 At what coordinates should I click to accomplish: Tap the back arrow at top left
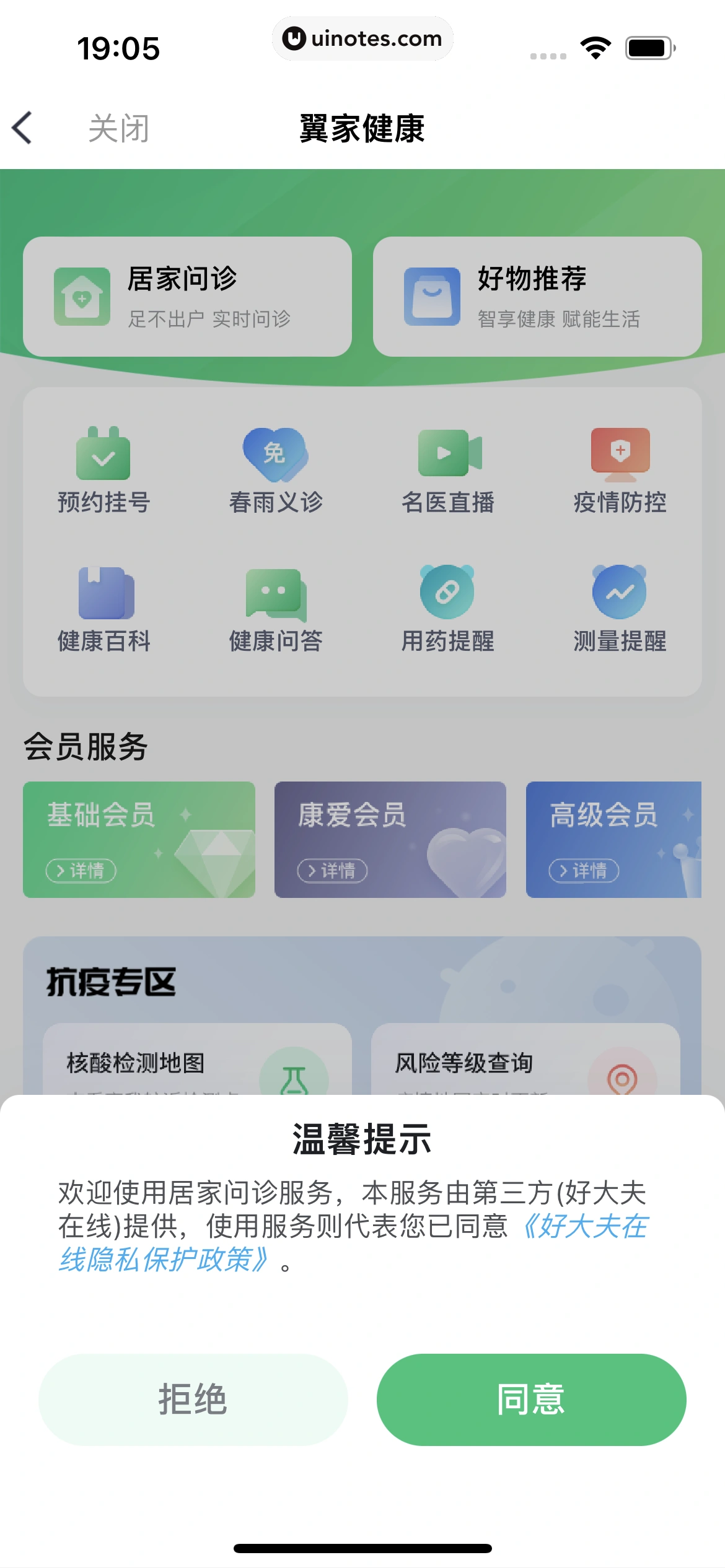(22, 128)
